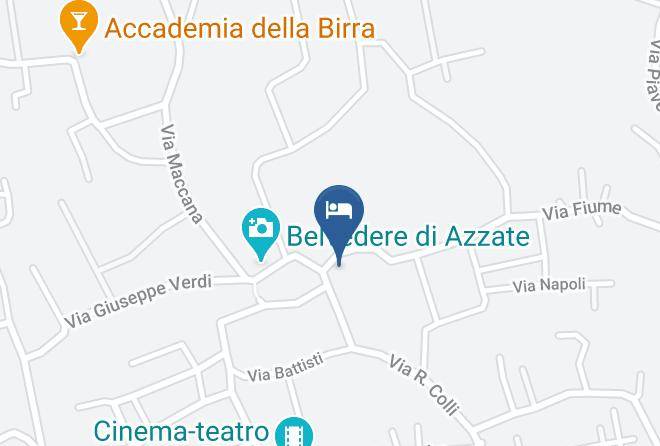Screen dimensions: 660x446
Task: Tap the blue hotel bed marker
Action: (339, 223)
